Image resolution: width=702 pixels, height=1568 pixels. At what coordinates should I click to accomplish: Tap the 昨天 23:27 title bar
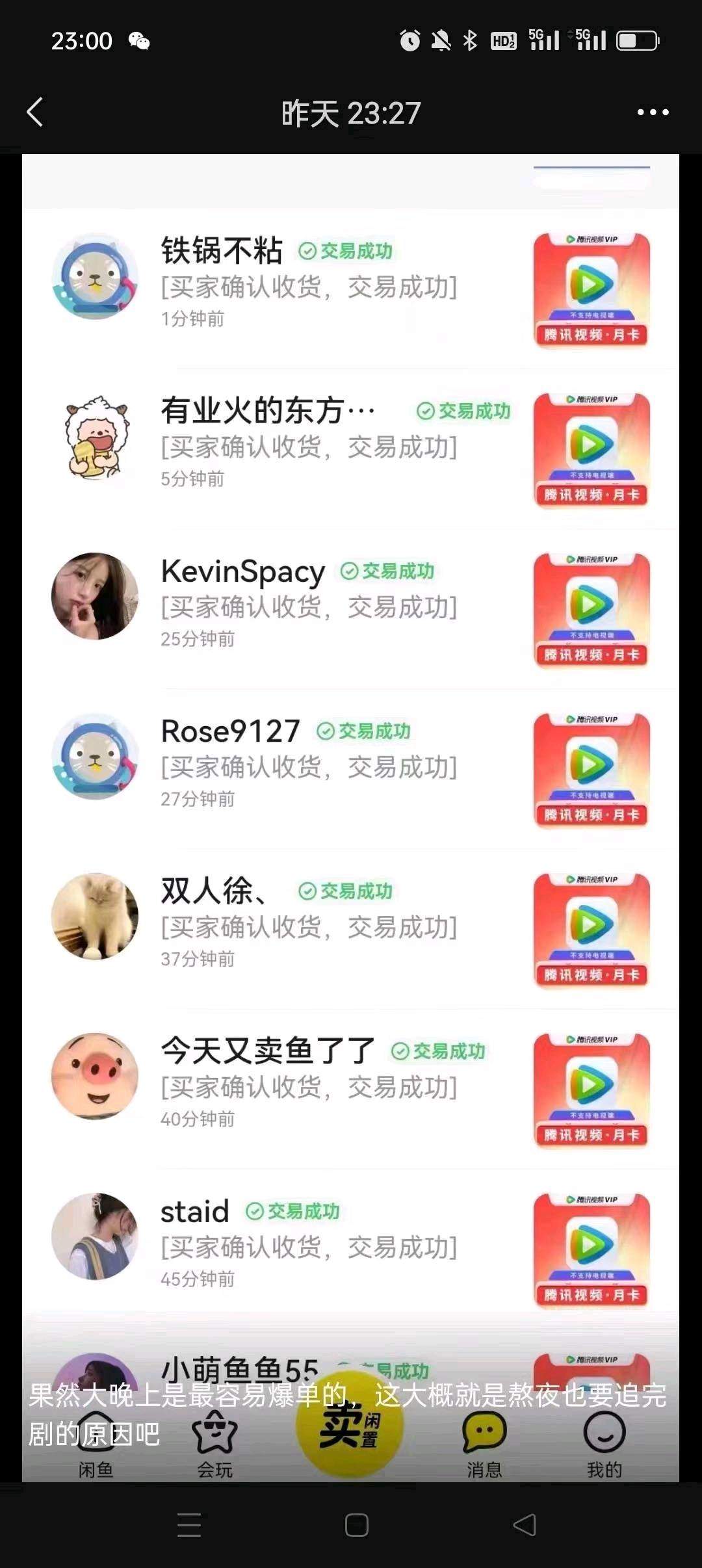click(351, 112)
